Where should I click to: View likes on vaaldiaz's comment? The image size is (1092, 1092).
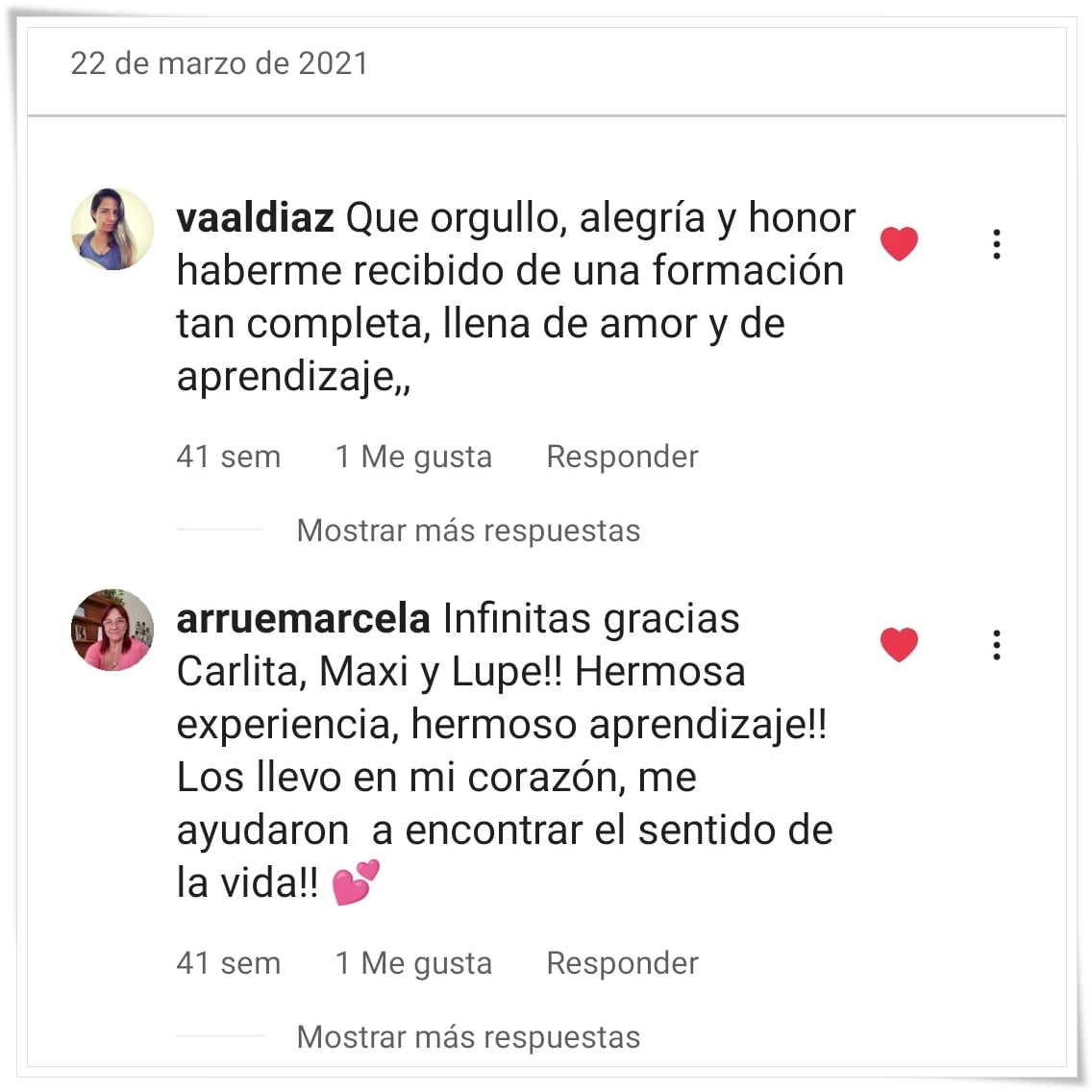coord(413,457)
